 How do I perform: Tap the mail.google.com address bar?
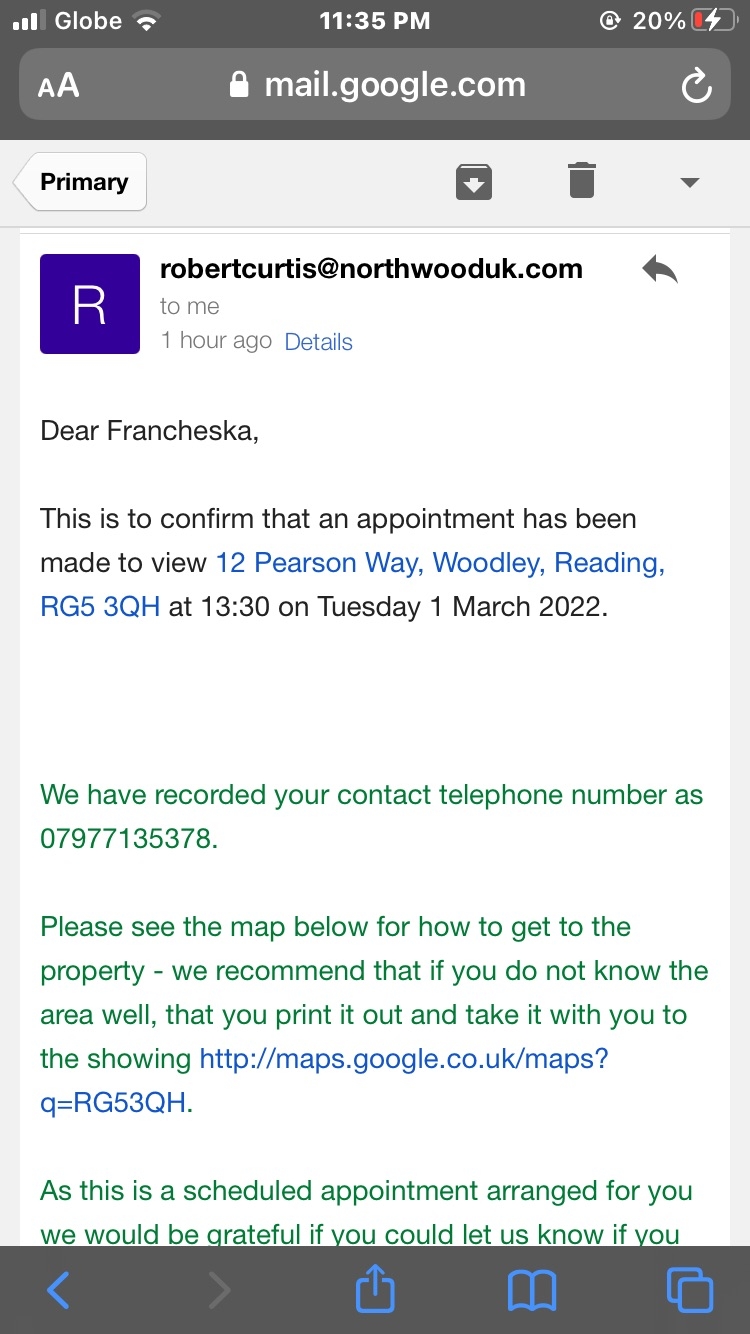pyautogui.click(x=378, y=86)
